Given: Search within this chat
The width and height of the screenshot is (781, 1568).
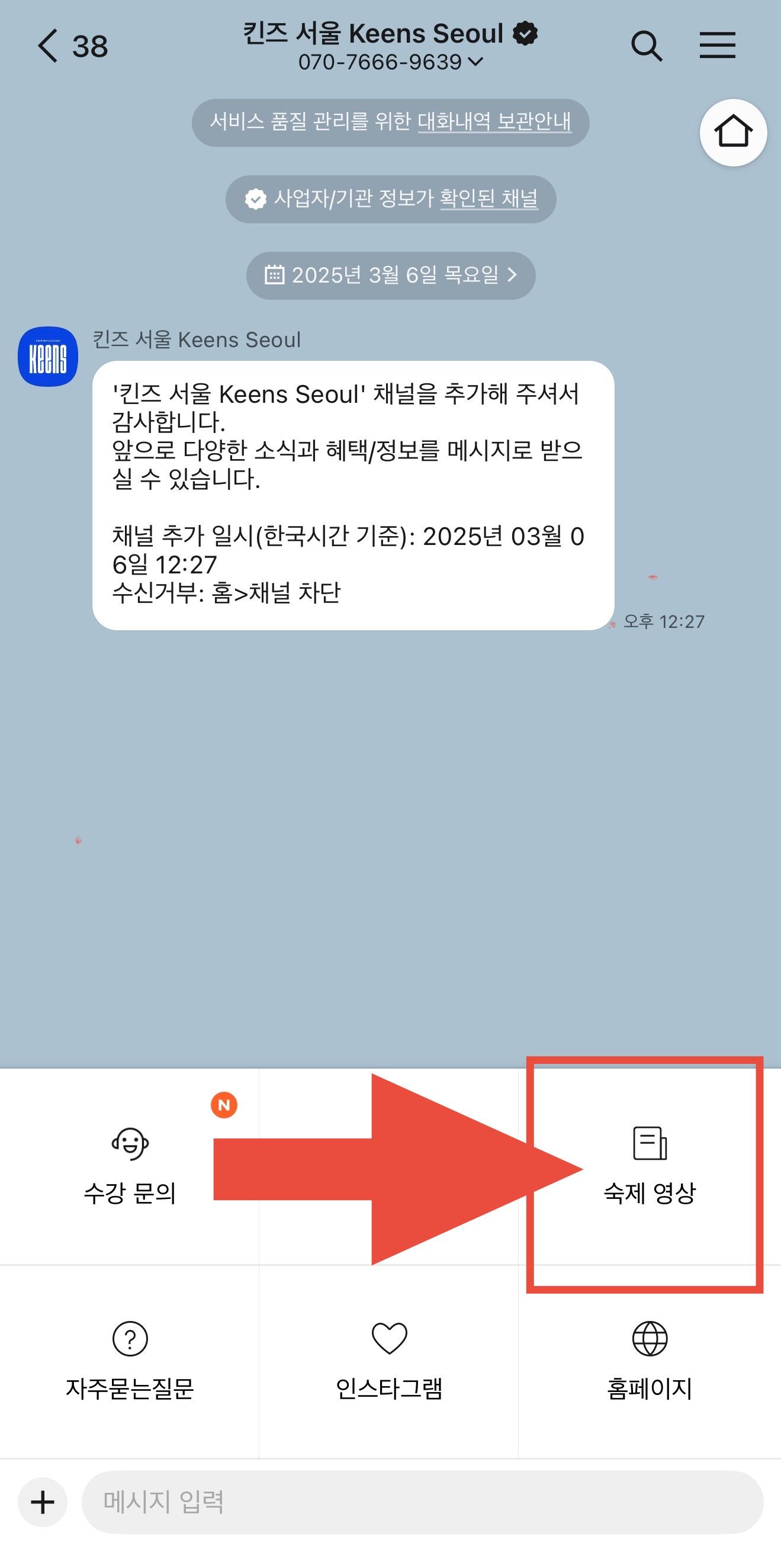Looking at the screenshot, I should (646, 46).
